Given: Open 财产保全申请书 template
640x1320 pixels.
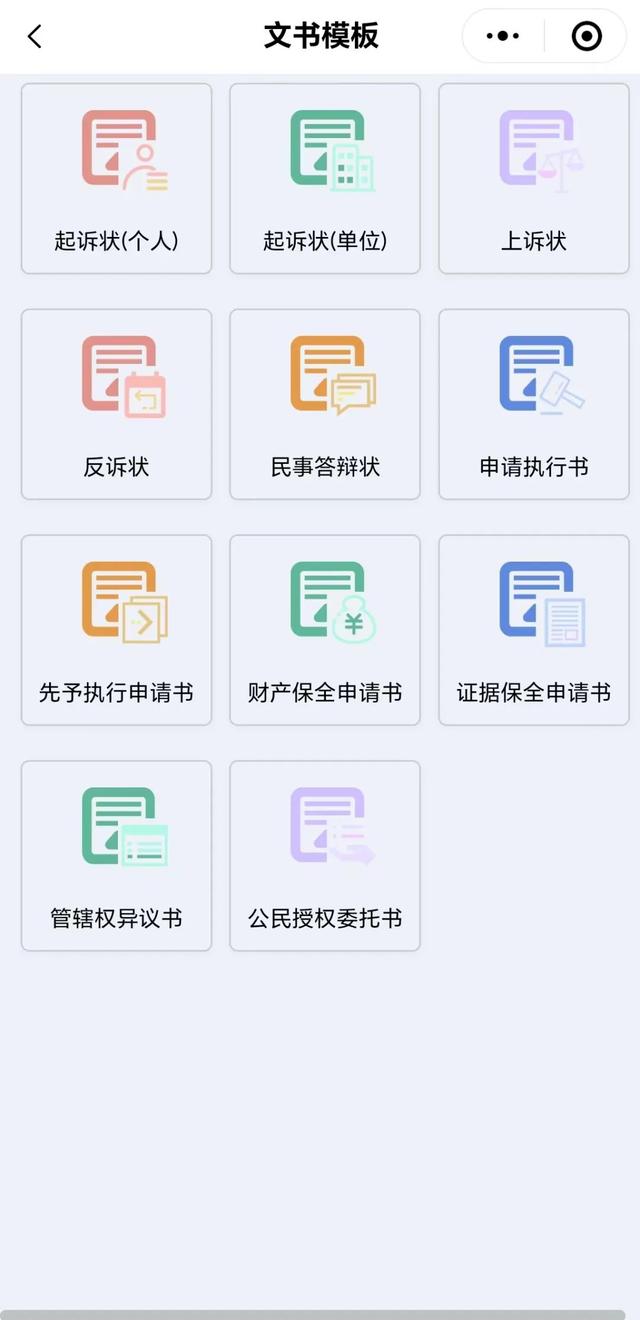Looking at the screenshot, I should [325, 630].
